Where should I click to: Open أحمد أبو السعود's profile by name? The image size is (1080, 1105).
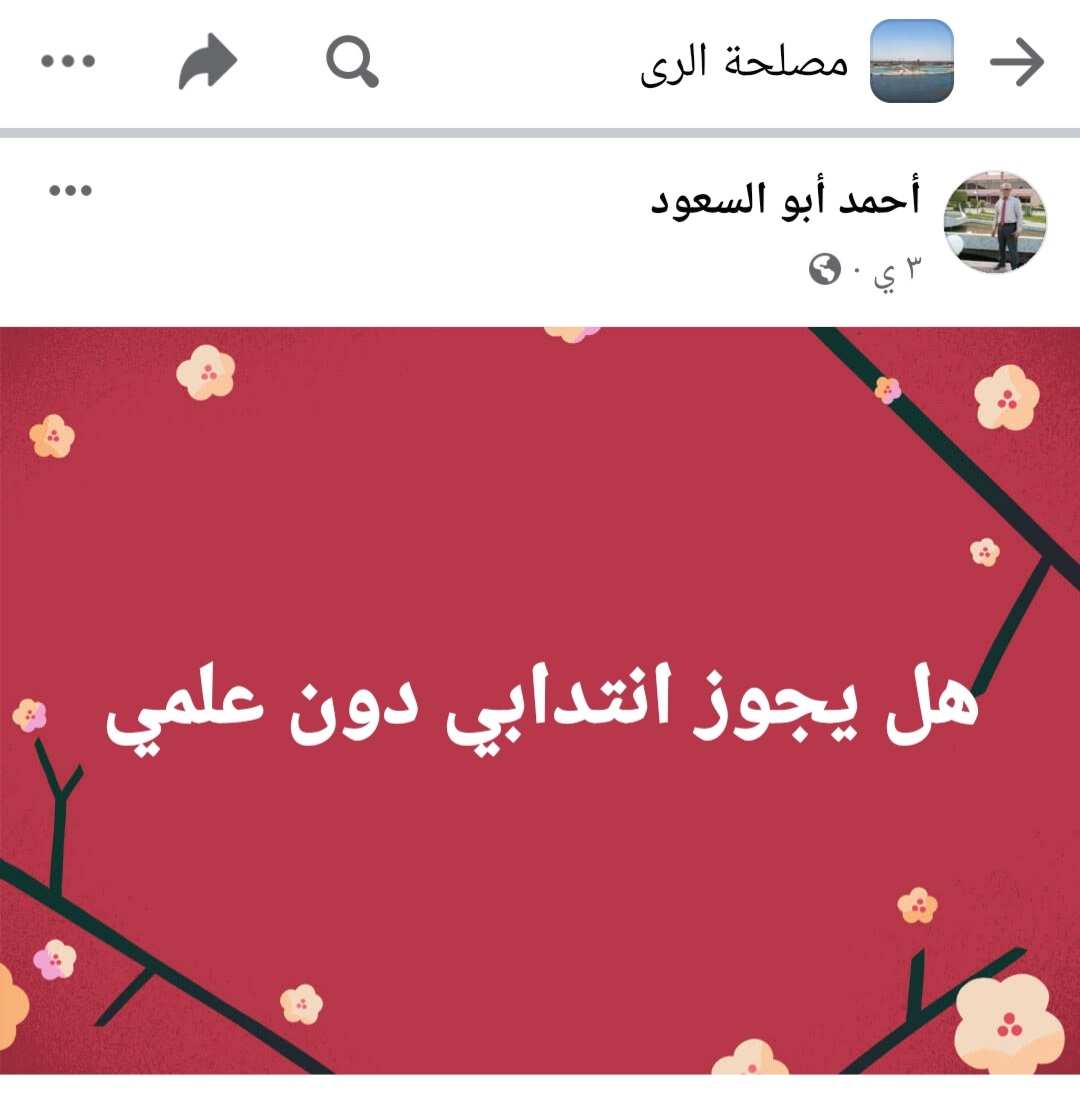[785, 199]
